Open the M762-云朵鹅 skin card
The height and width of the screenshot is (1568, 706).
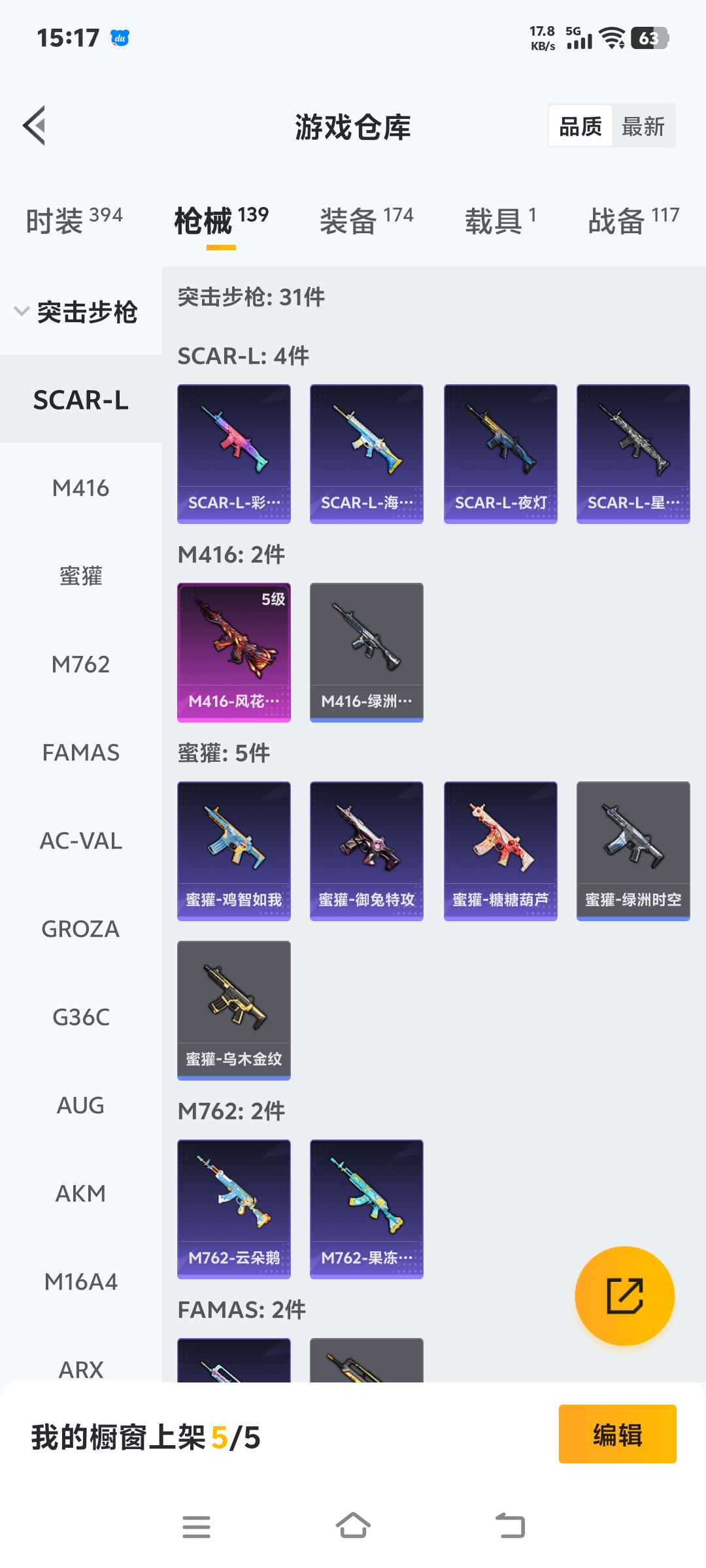pos(234,1209)
